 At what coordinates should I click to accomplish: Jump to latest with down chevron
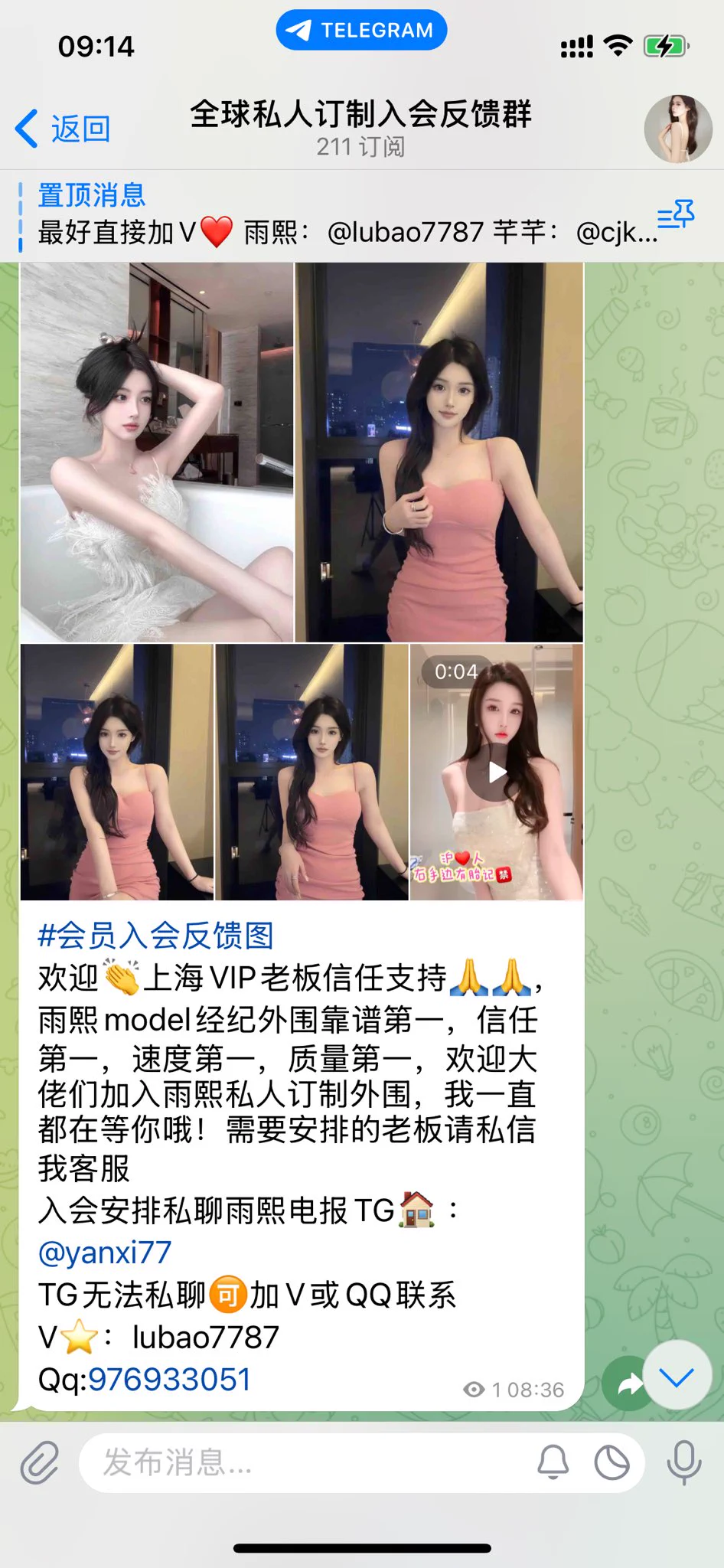click(677, 1376)
